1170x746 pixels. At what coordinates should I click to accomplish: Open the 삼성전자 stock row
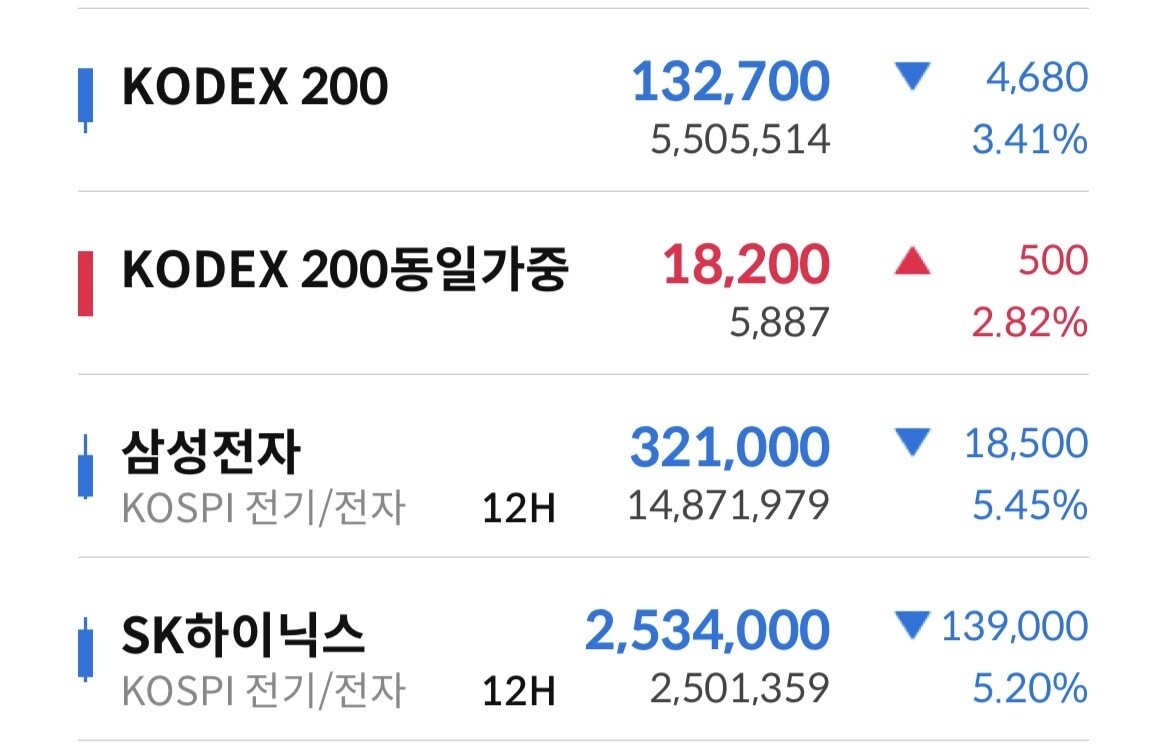(583, 466)
